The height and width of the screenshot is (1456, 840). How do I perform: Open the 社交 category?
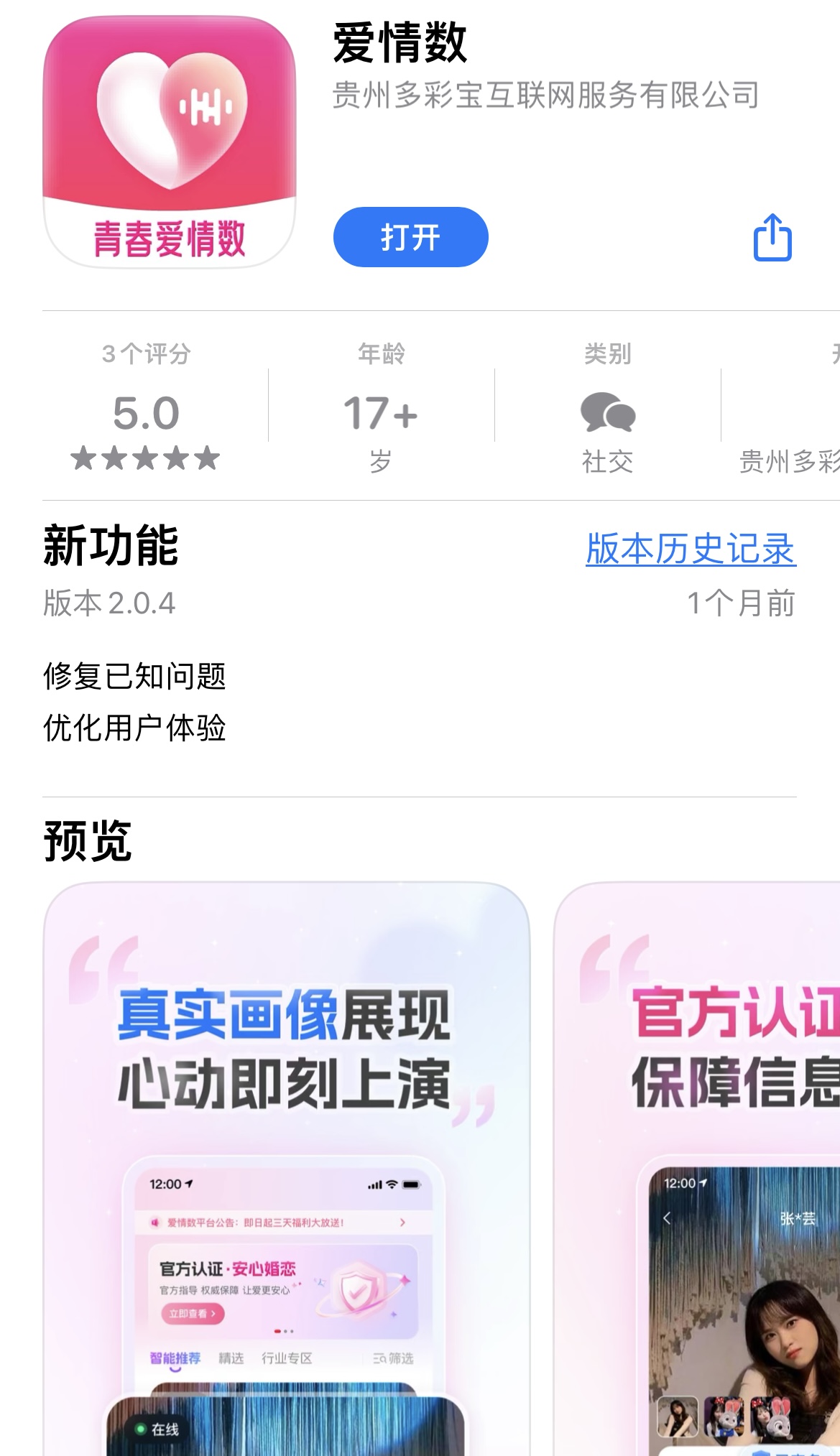pyautogui.click(x=607, y=424)
